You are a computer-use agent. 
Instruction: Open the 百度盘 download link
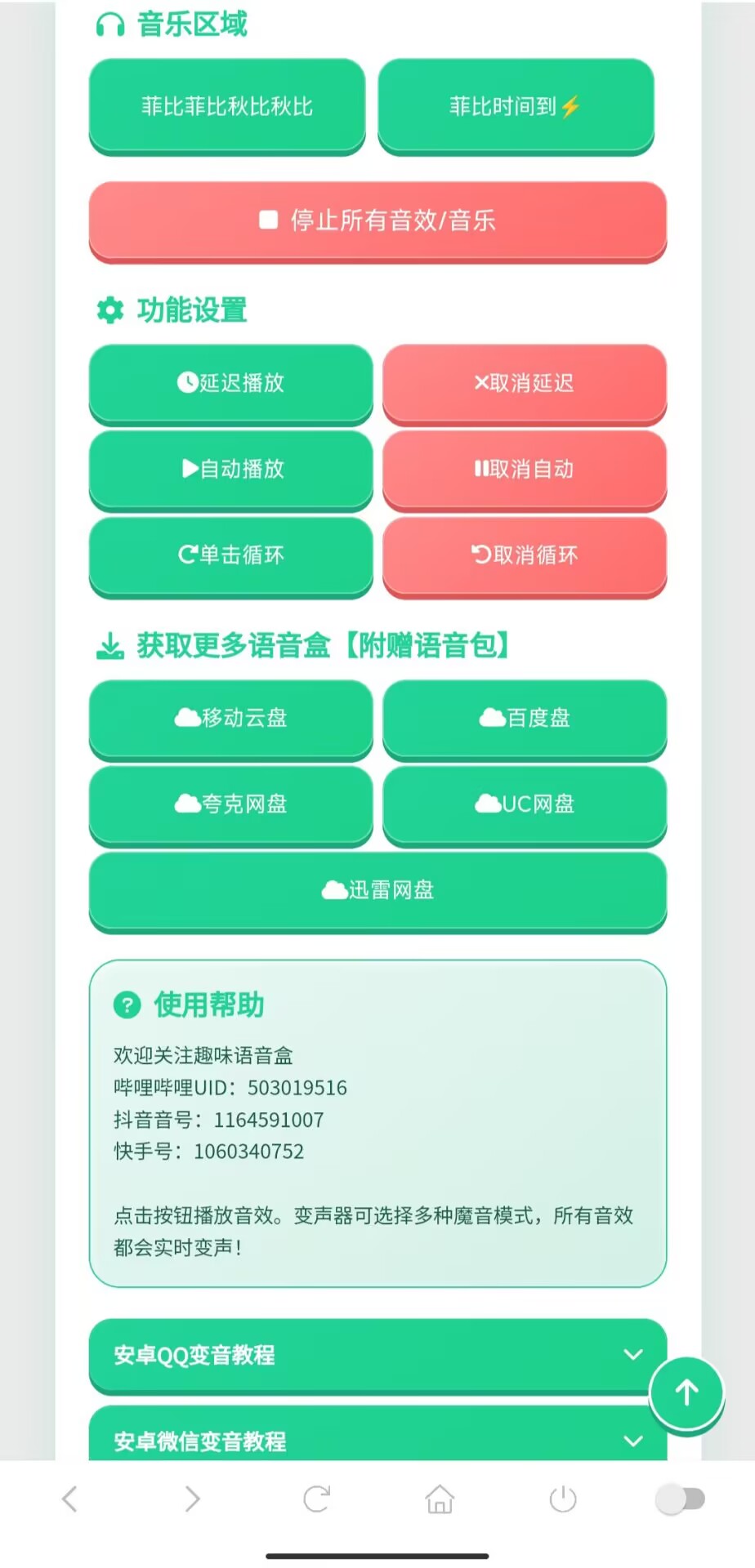[x=524, y=718]
